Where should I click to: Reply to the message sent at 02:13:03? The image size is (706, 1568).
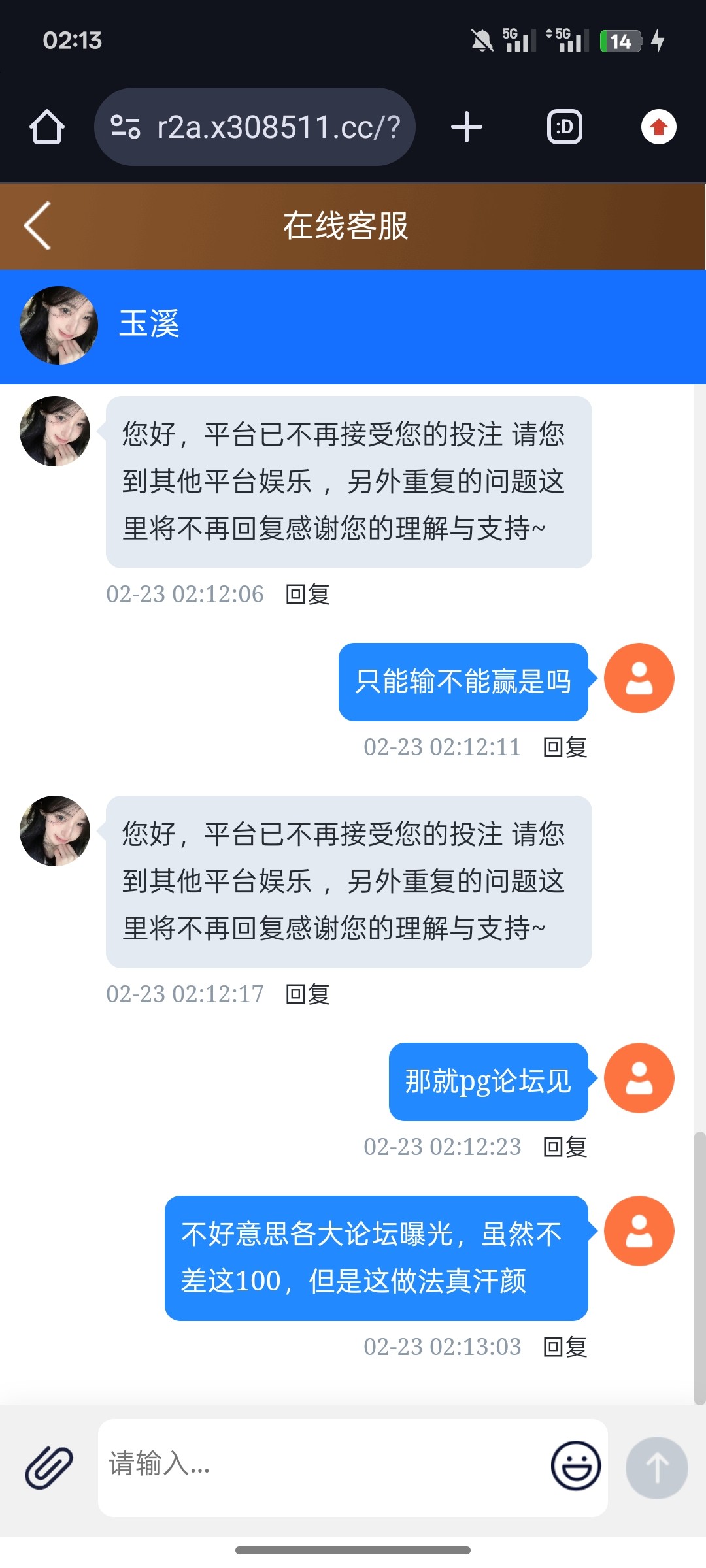(x=565, y=1347)
